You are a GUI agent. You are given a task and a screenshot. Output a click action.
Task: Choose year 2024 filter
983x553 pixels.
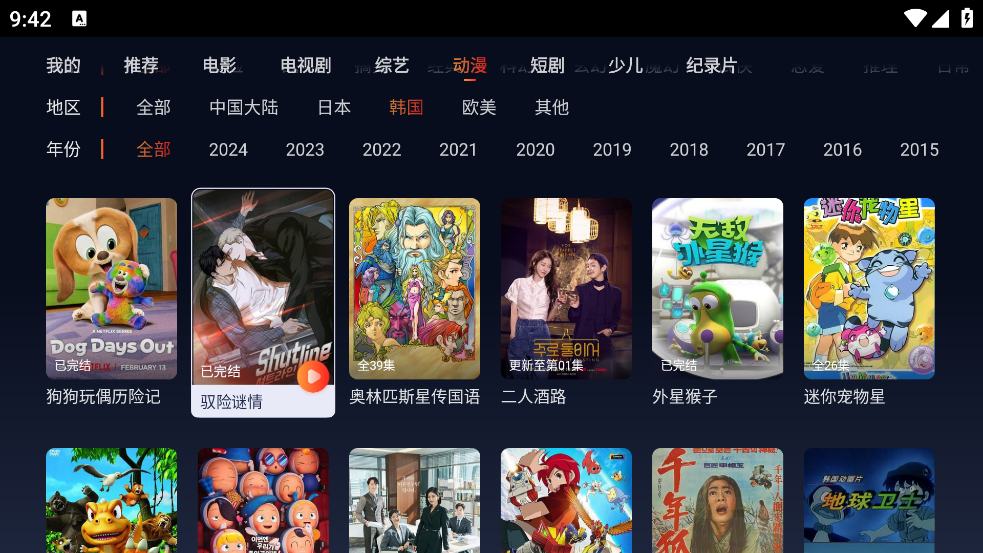coord(228,149)
